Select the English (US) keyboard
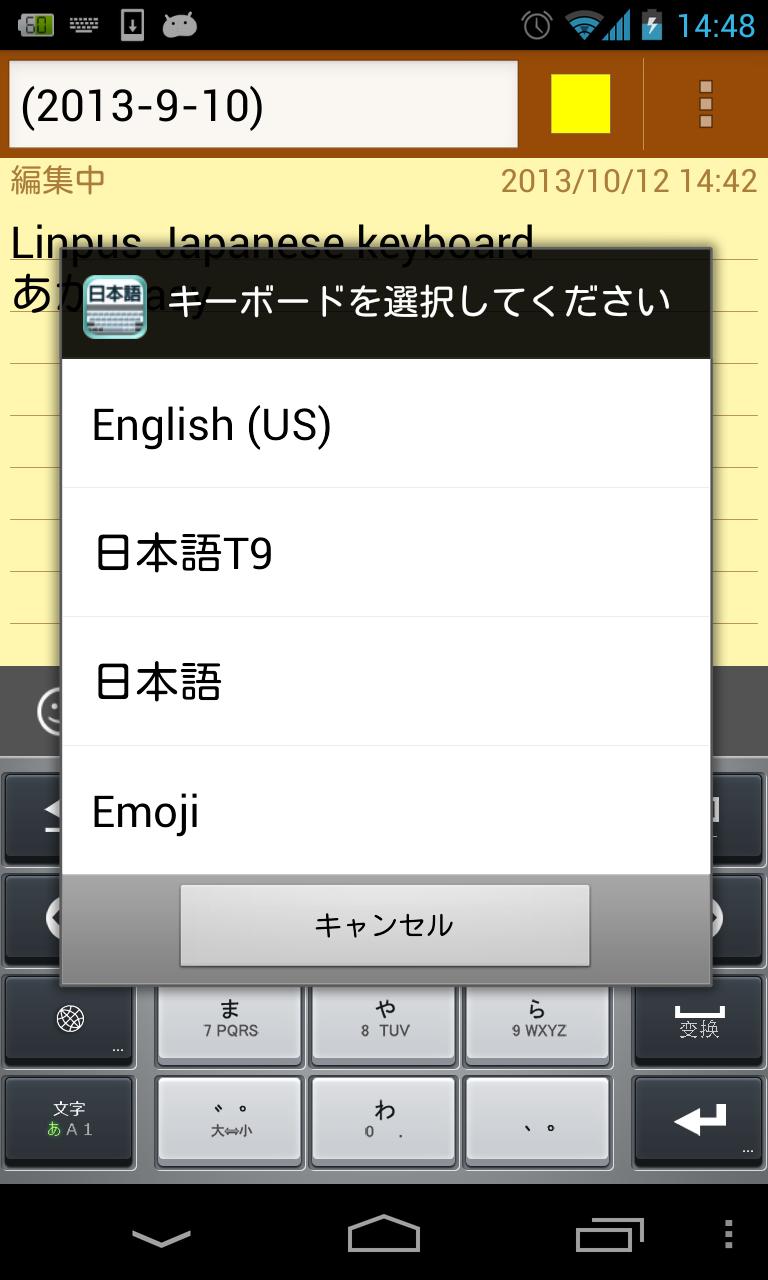 tap(385, 425)
